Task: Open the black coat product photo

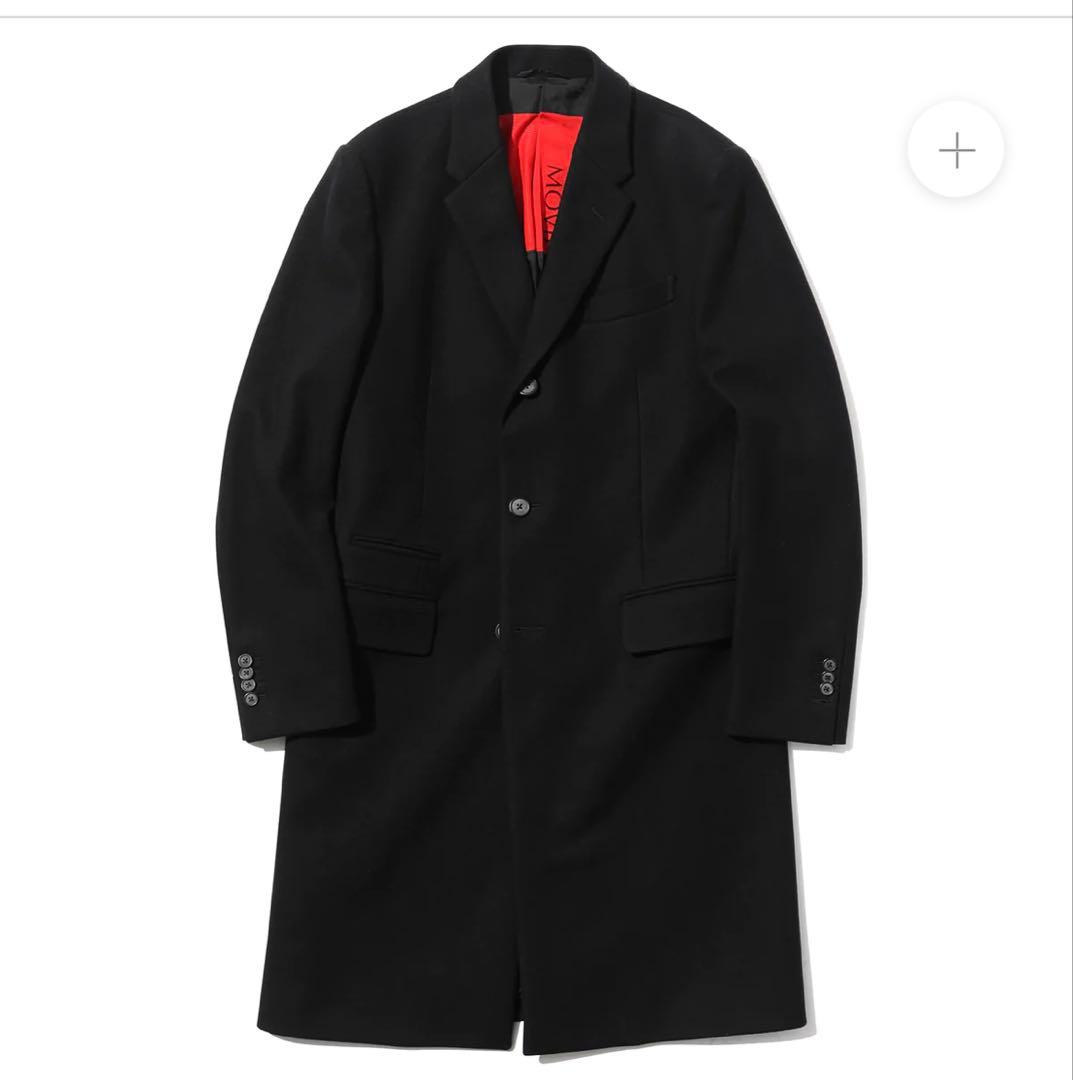Action: [x=536, y=560]
